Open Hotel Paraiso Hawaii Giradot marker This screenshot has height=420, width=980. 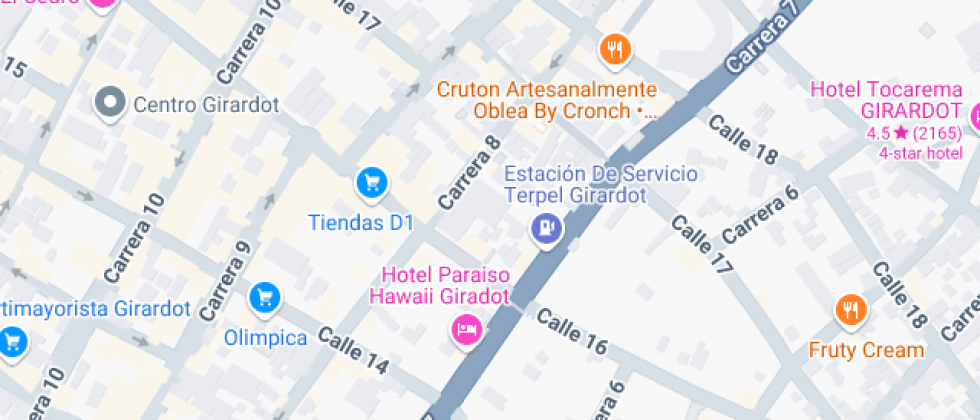click(x=466, y=328)
